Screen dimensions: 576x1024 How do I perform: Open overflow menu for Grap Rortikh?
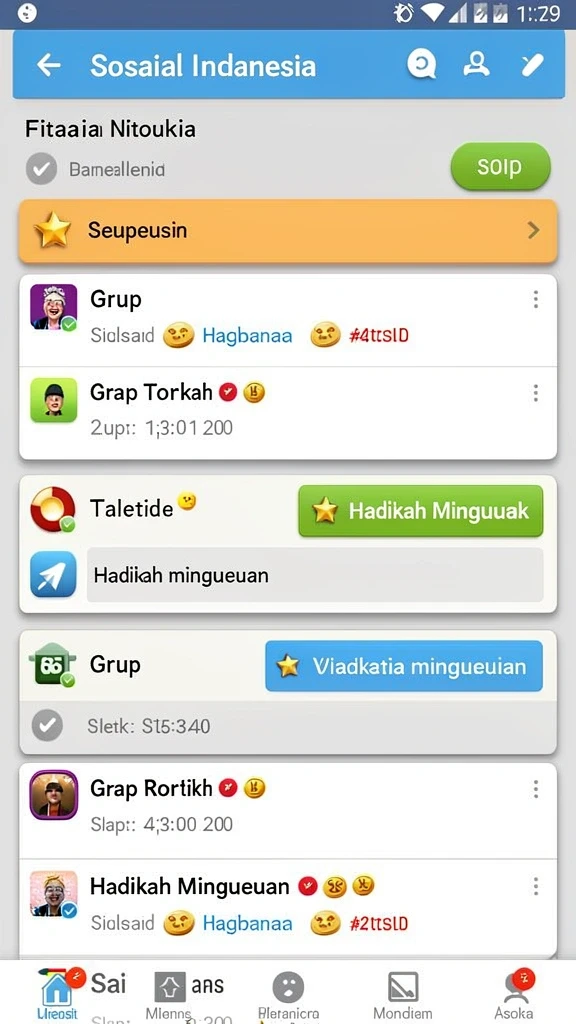[536, 789]
